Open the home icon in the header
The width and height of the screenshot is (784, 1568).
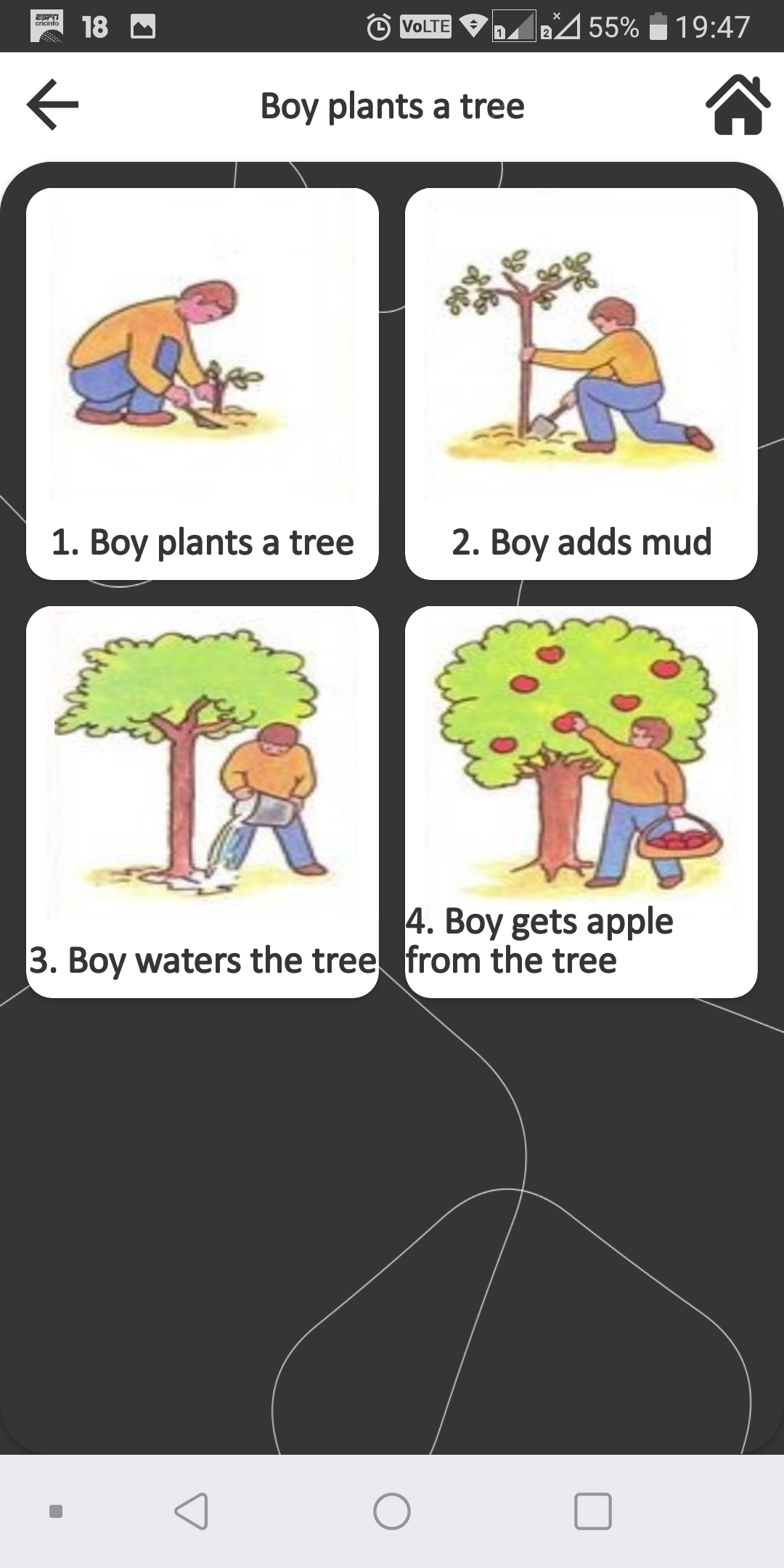[x=738, y=105]
